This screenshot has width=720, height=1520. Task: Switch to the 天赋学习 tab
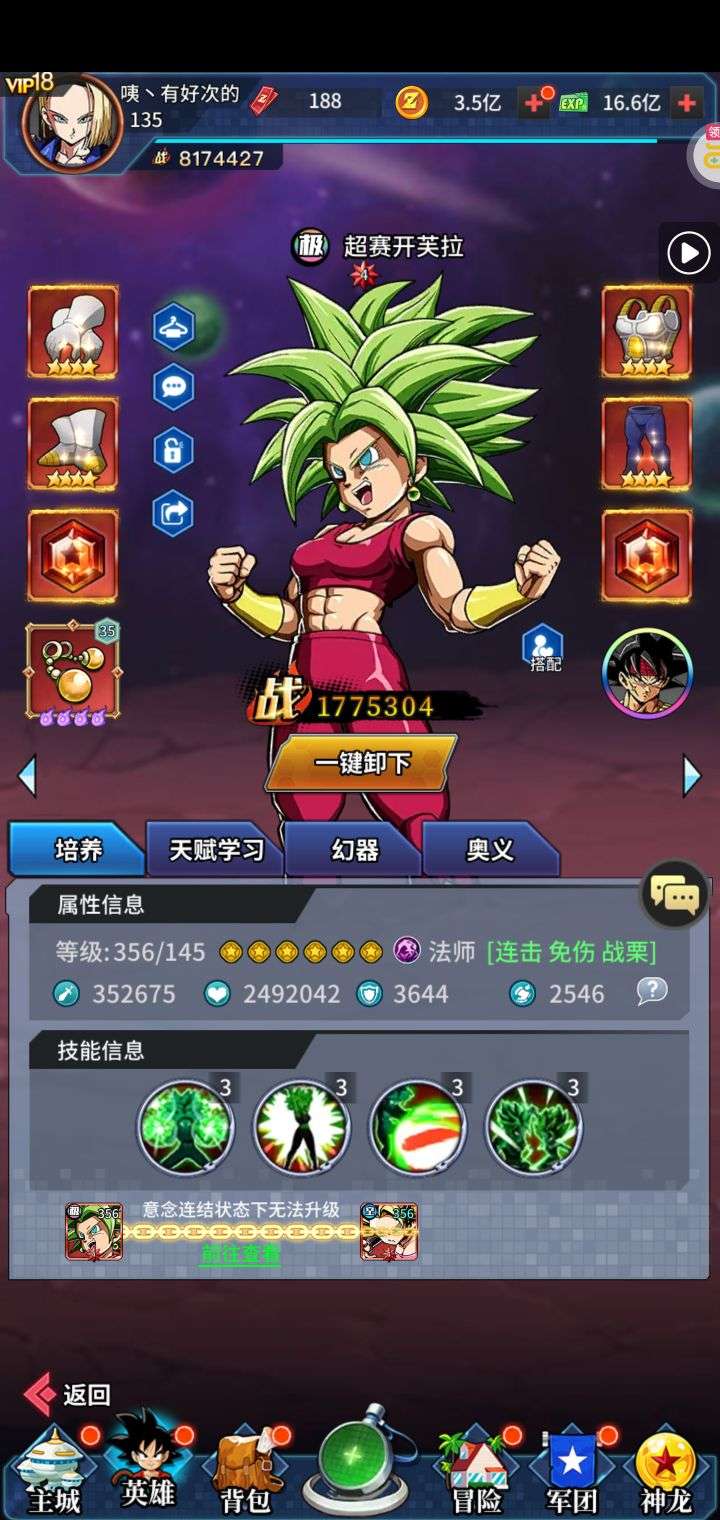[216, 850]
